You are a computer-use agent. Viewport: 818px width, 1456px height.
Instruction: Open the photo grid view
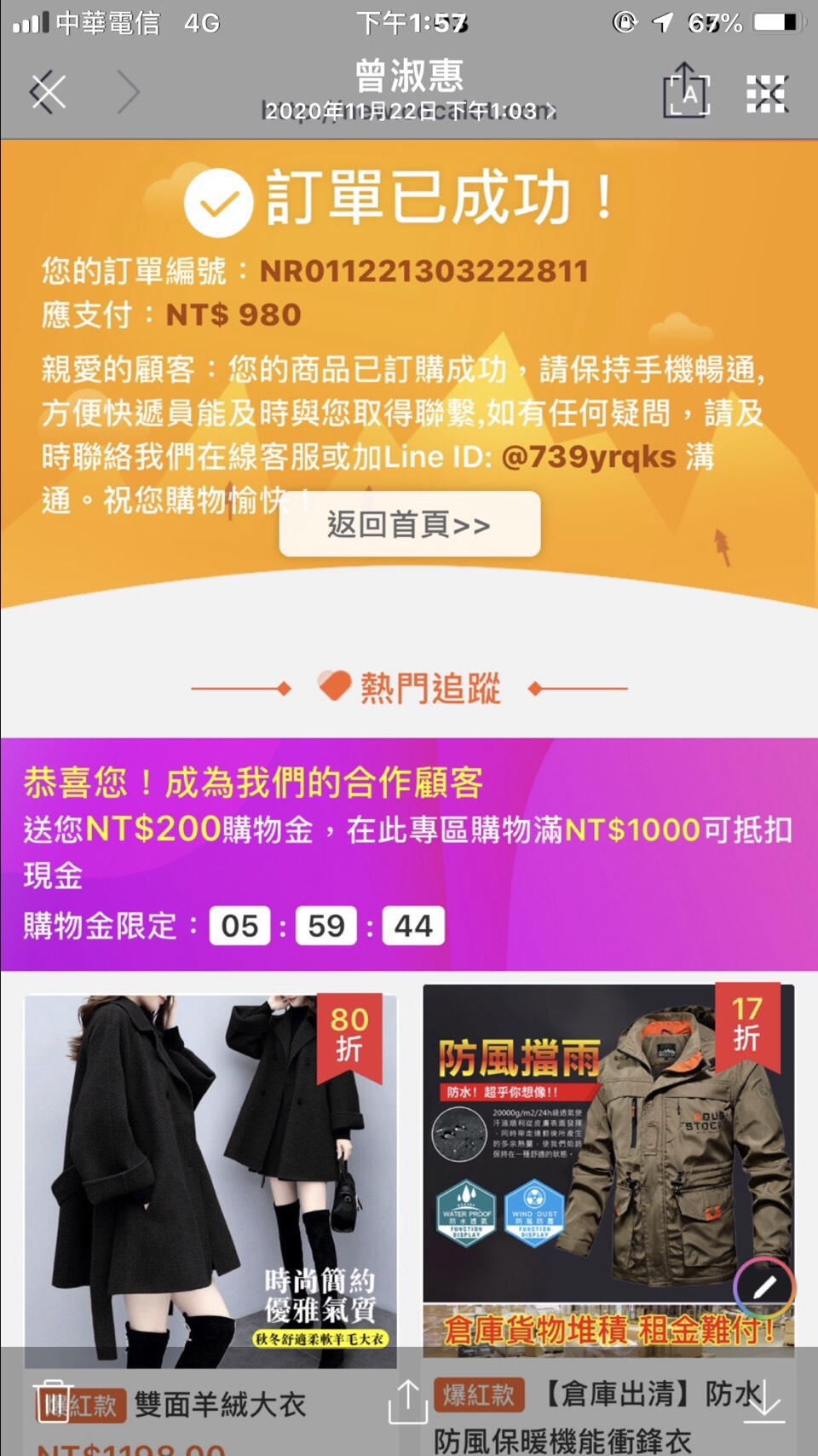(767, 93)
